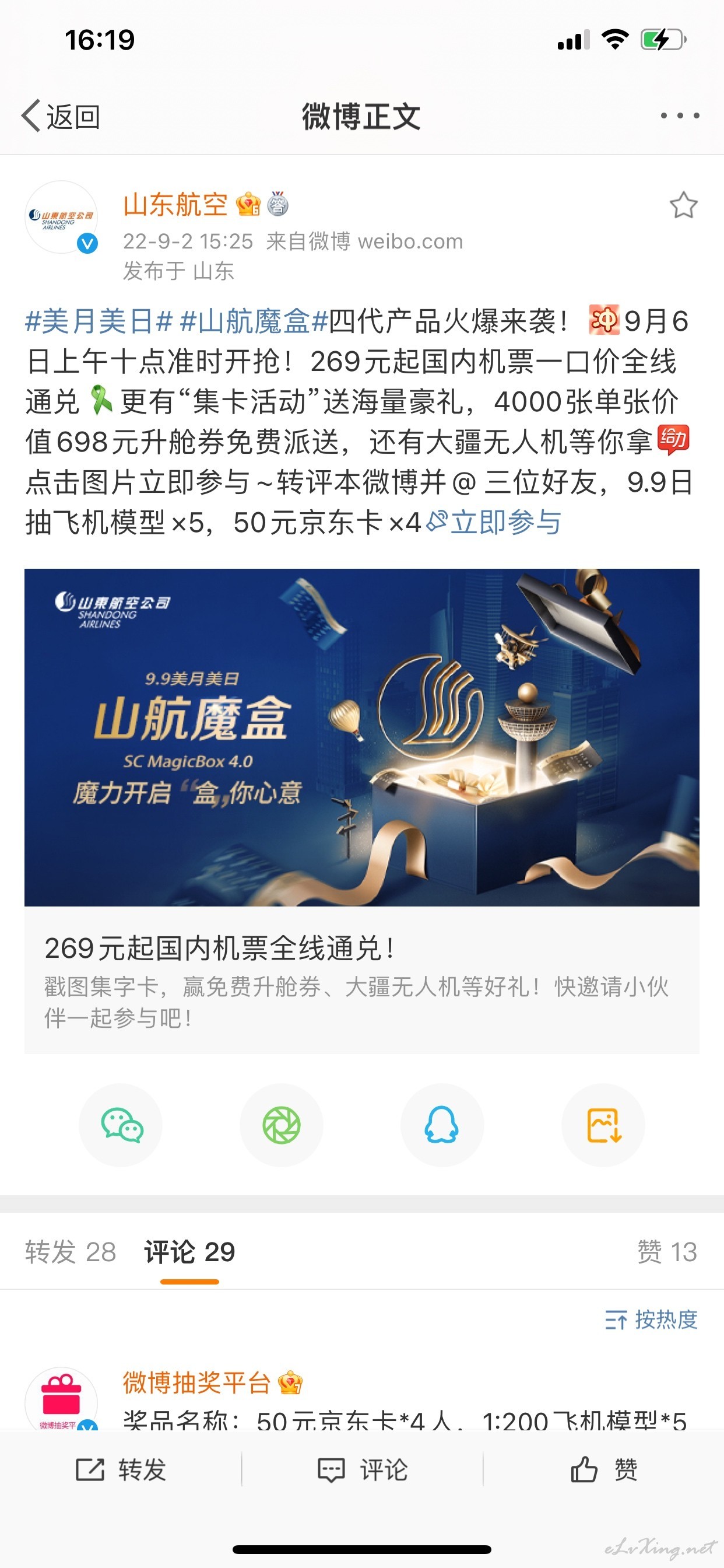Favorite this post with the star icon
This screenshot has width=724, height=1568.
click(x=683, y=205)
